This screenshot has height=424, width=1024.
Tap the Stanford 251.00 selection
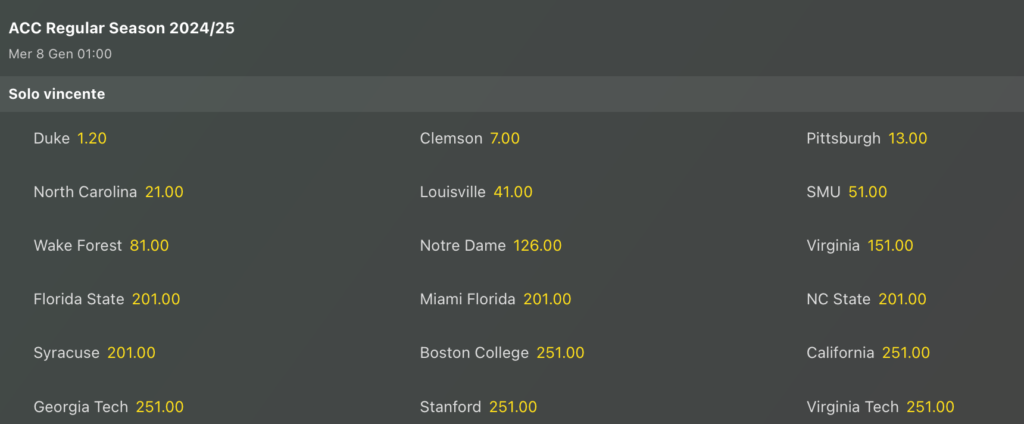478,407
